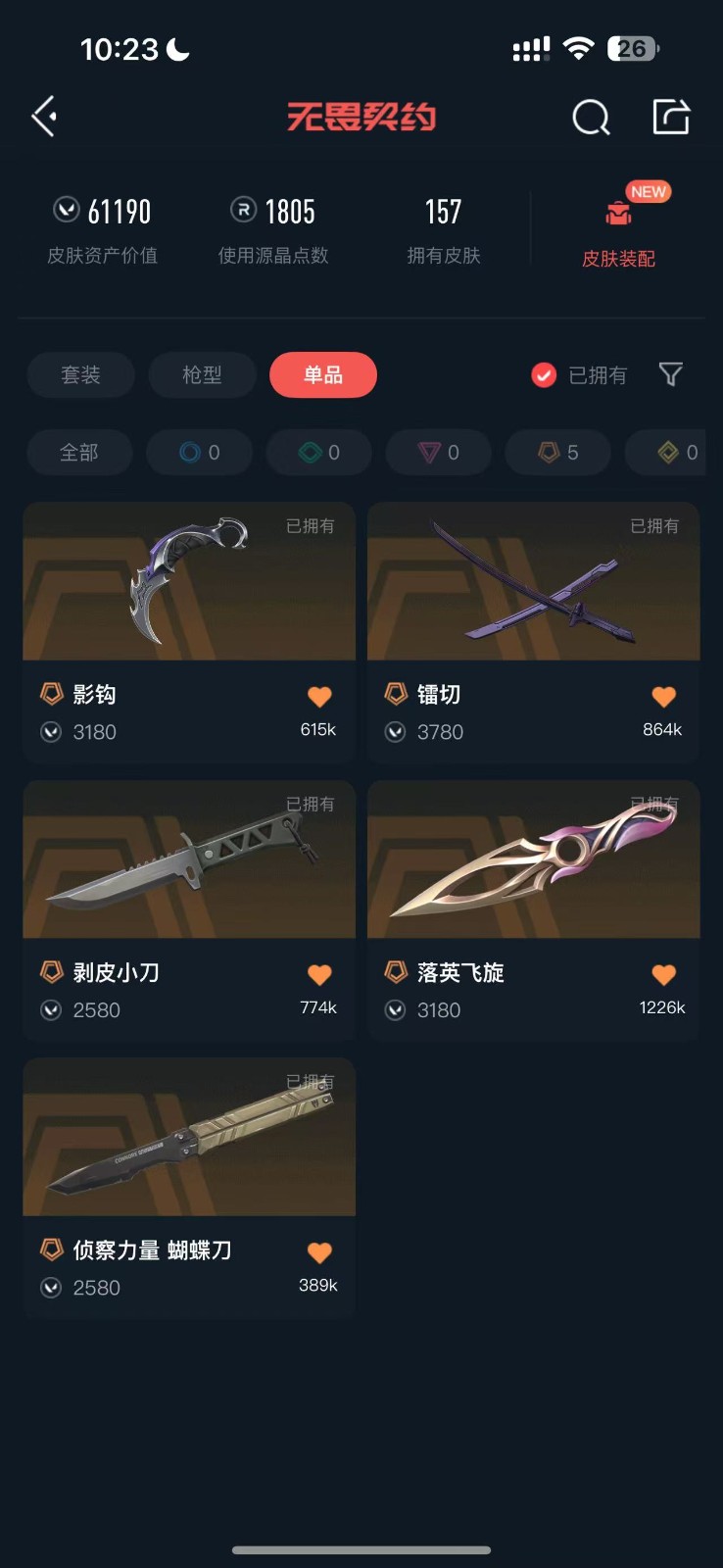Switch to the 枪型 tab

coord(202,375)
